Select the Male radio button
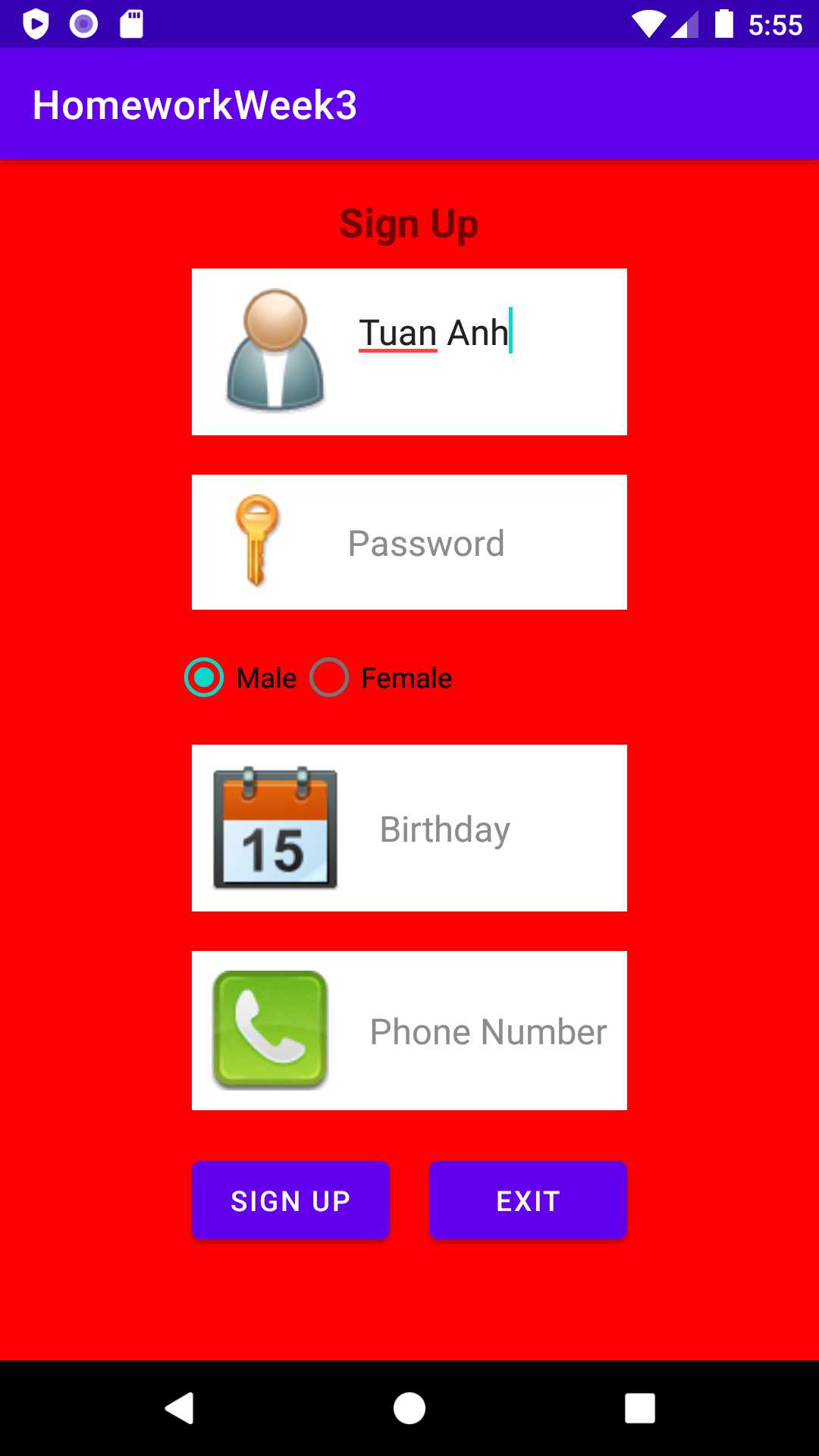This screenshot has height=1456, width=819. (205, 677)
